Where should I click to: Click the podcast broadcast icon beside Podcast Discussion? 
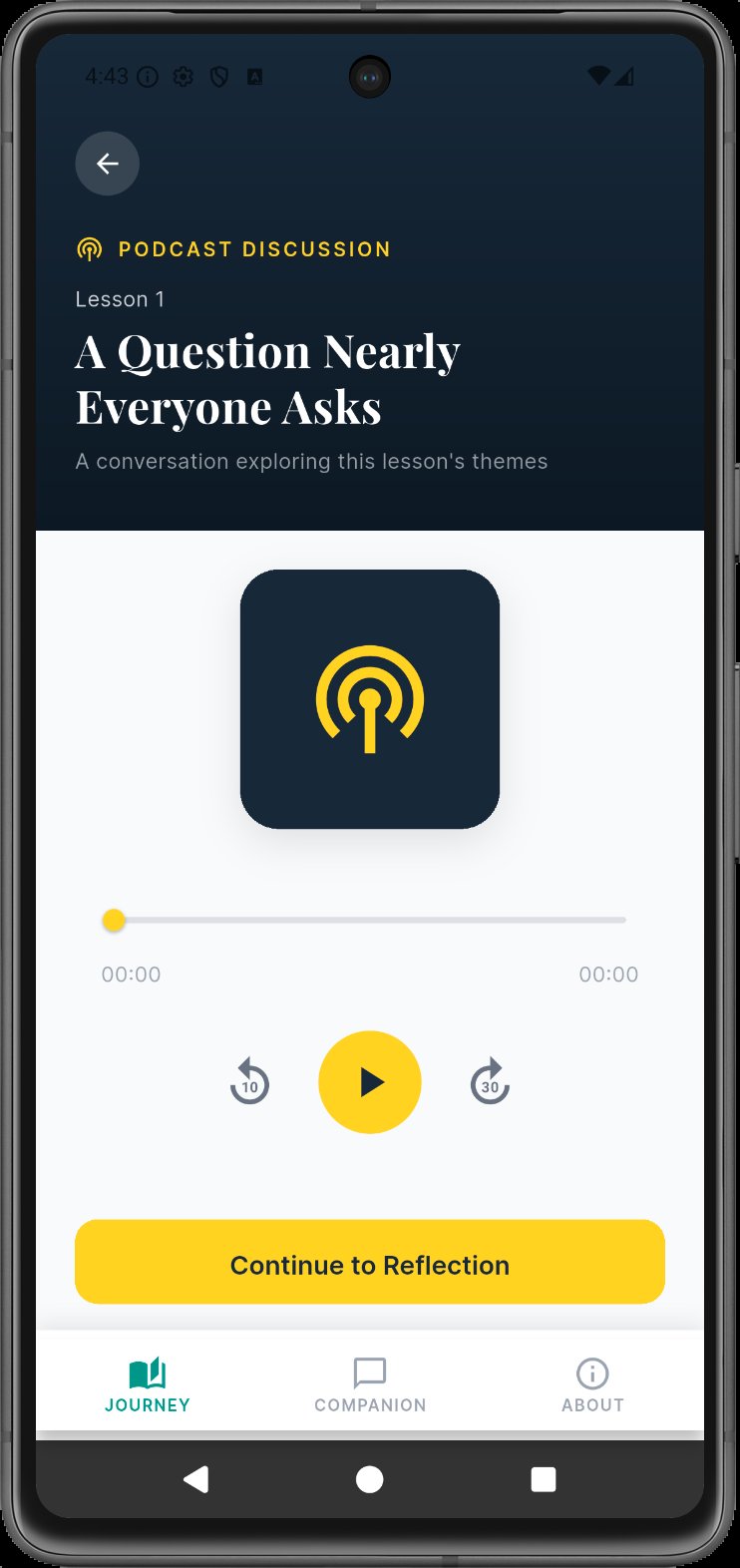(x=89, y=247)
